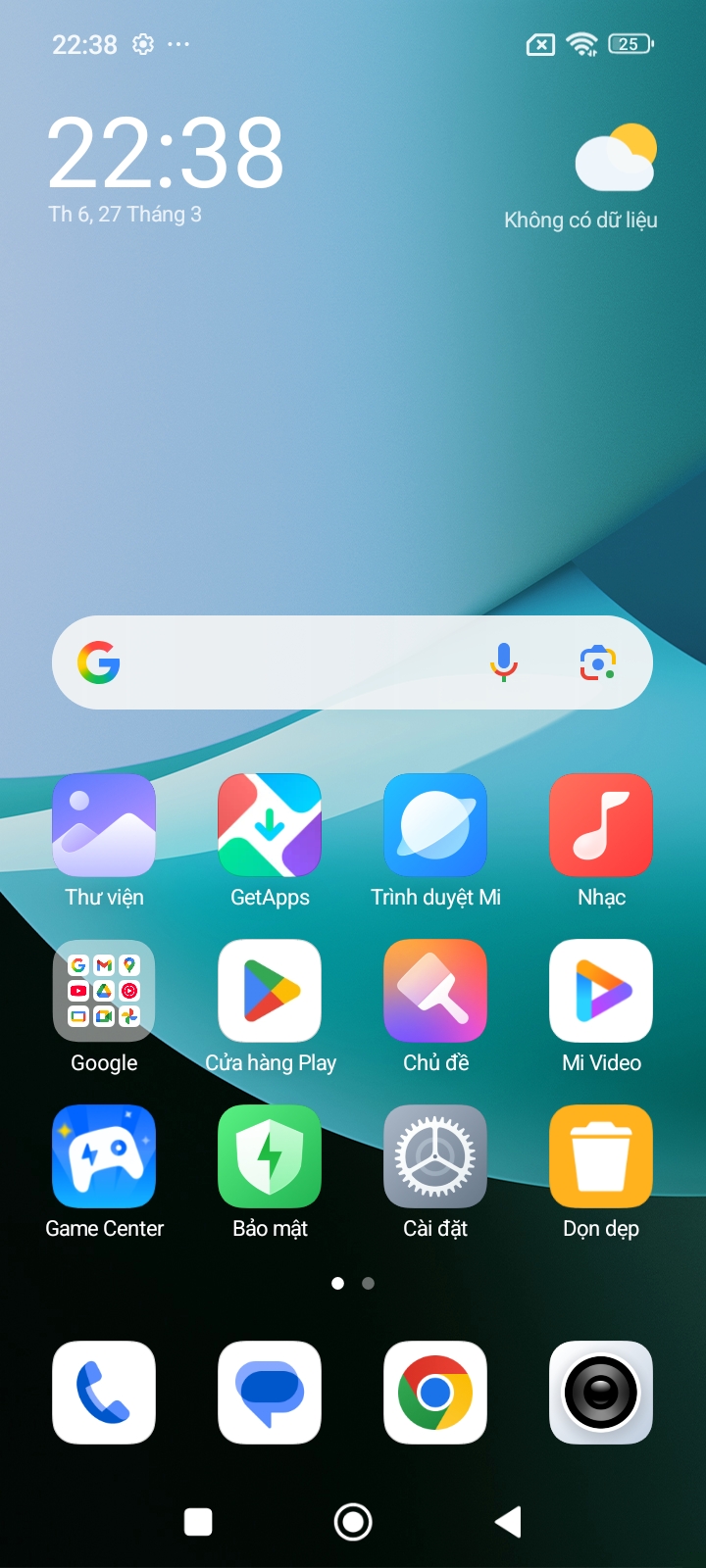Launch the Dọn dẹp cleaner app
Screen dimensions: 706x1568
tap(601, 1156)
